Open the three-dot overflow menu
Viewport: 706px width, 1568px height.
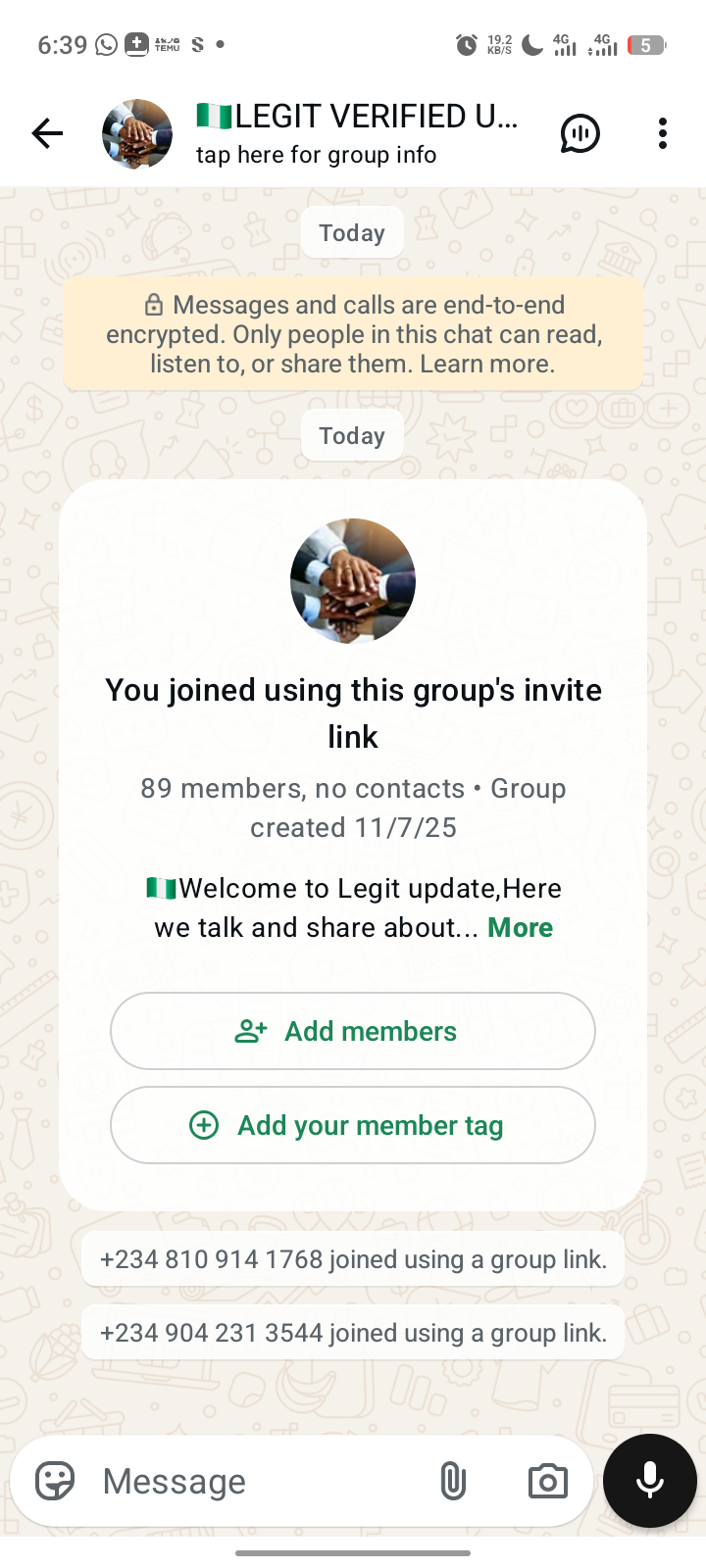point(663,133)
